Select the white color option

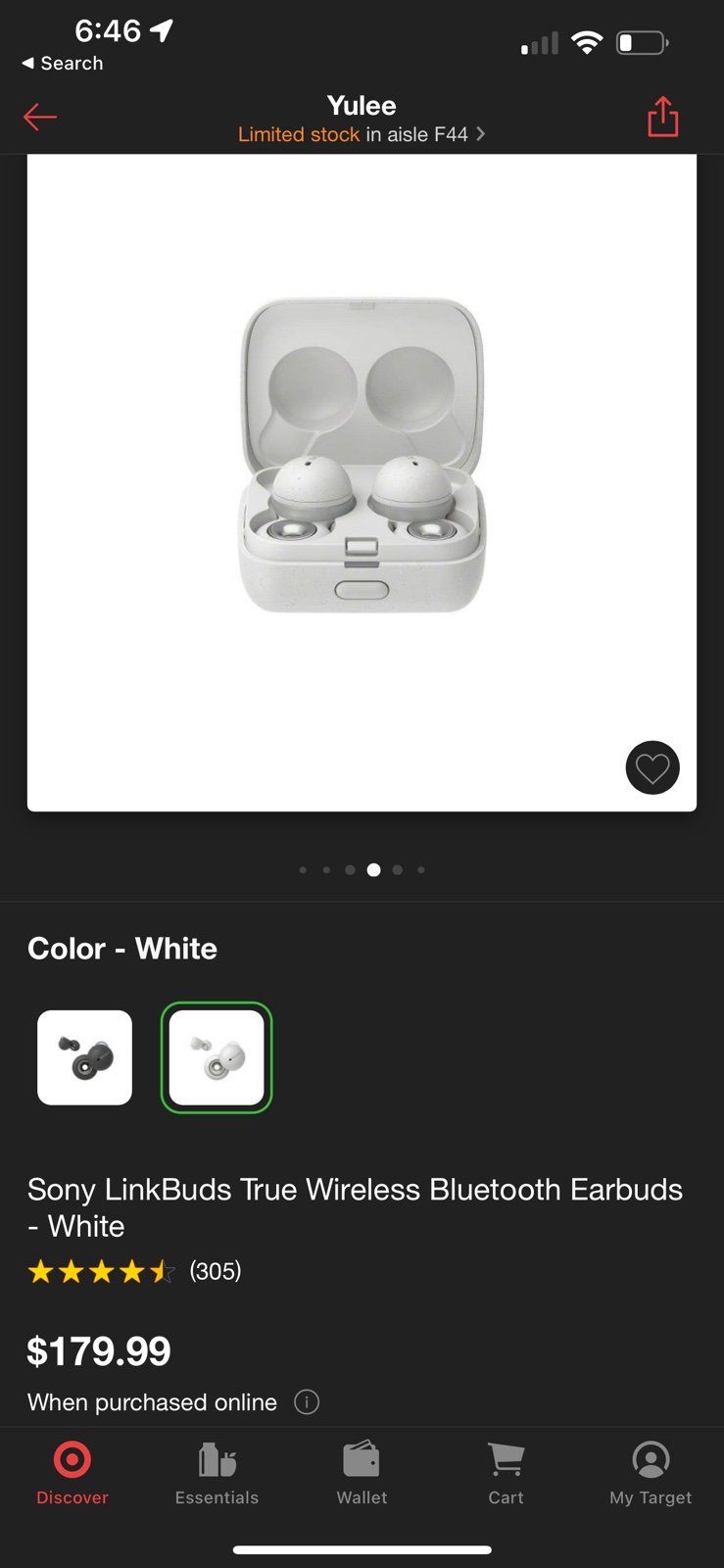pos(217,1057)
